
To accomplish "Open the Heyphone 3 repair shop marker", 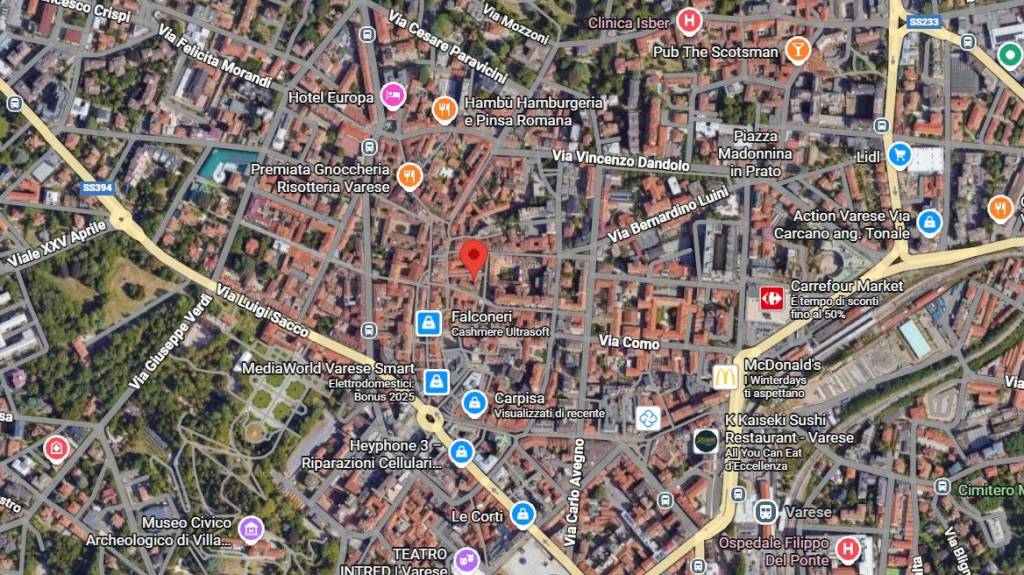I will (x=460, y=452).
